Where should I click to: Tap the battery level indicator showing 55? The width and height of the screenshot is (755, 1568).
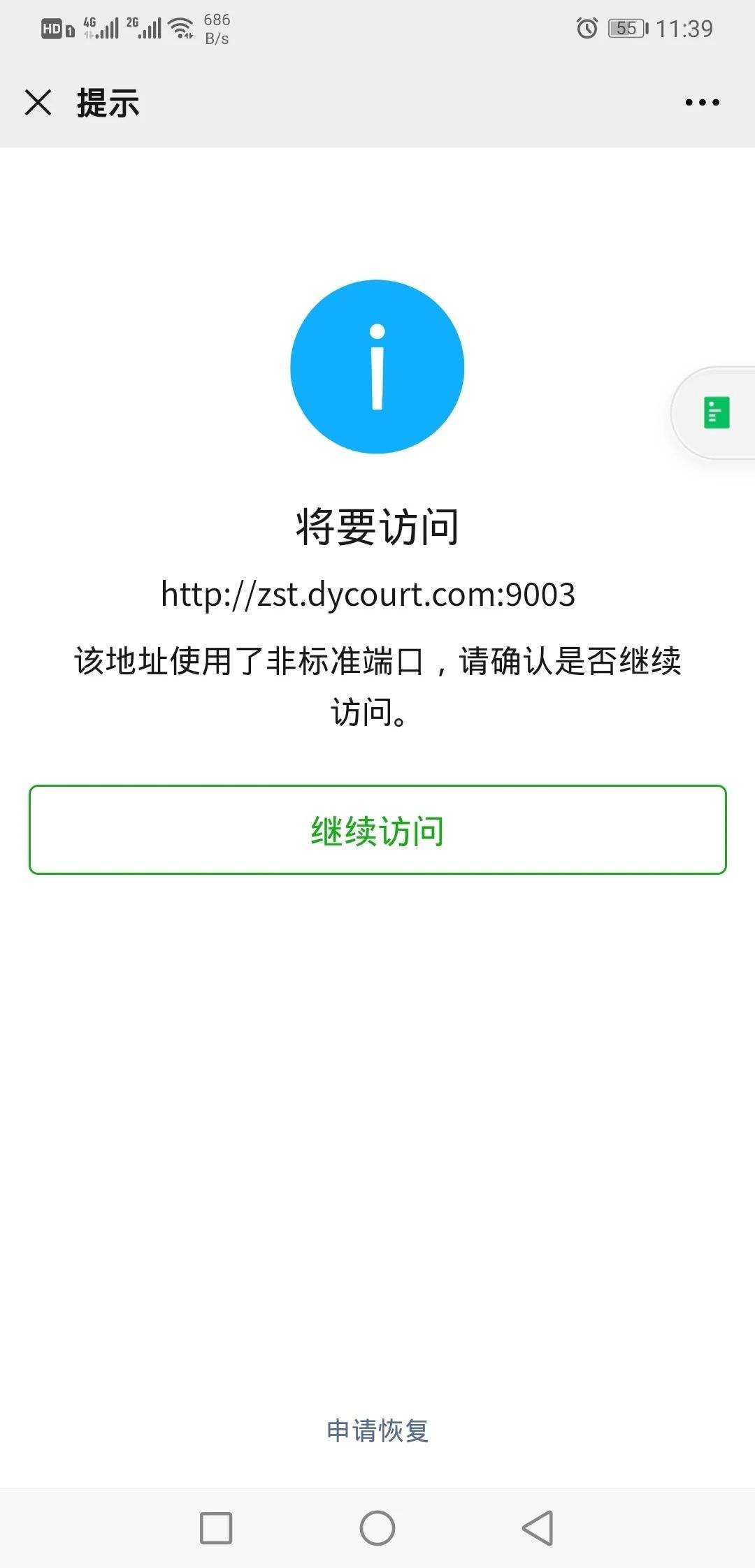[627, 28]
